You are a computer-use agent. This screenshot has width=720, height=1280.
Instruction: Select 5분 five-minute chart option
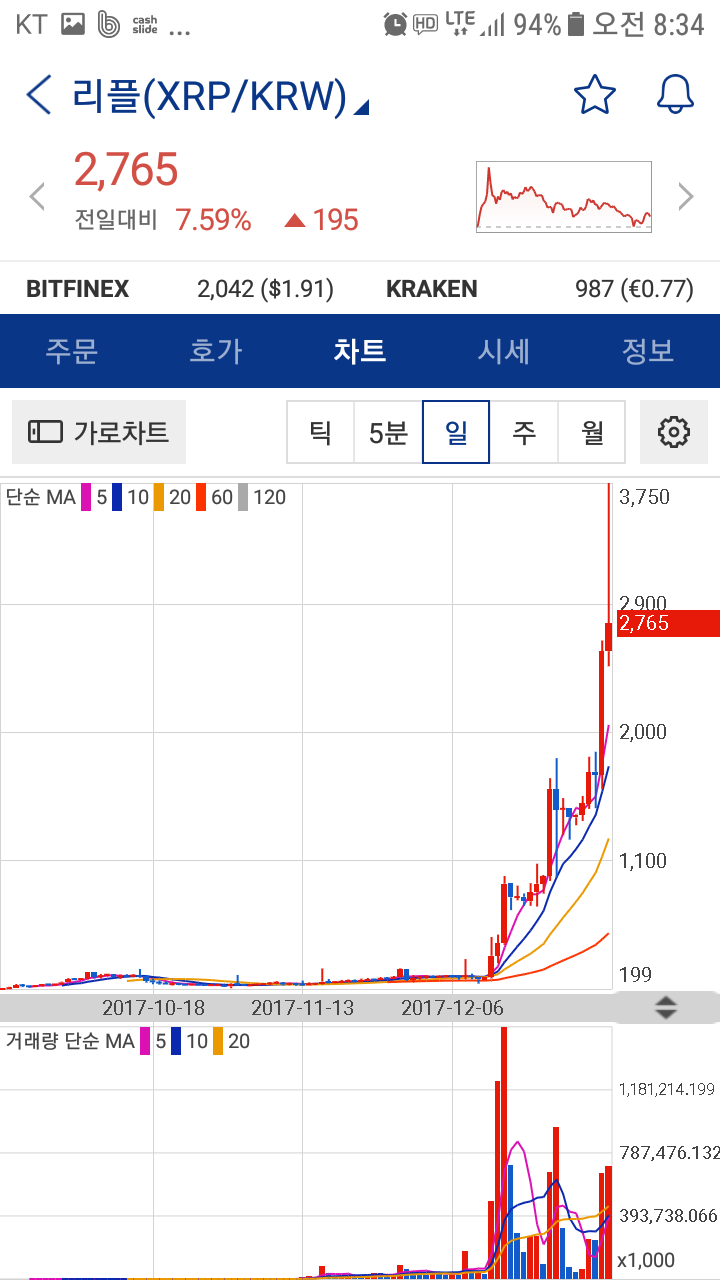click(x=388, y=432)
